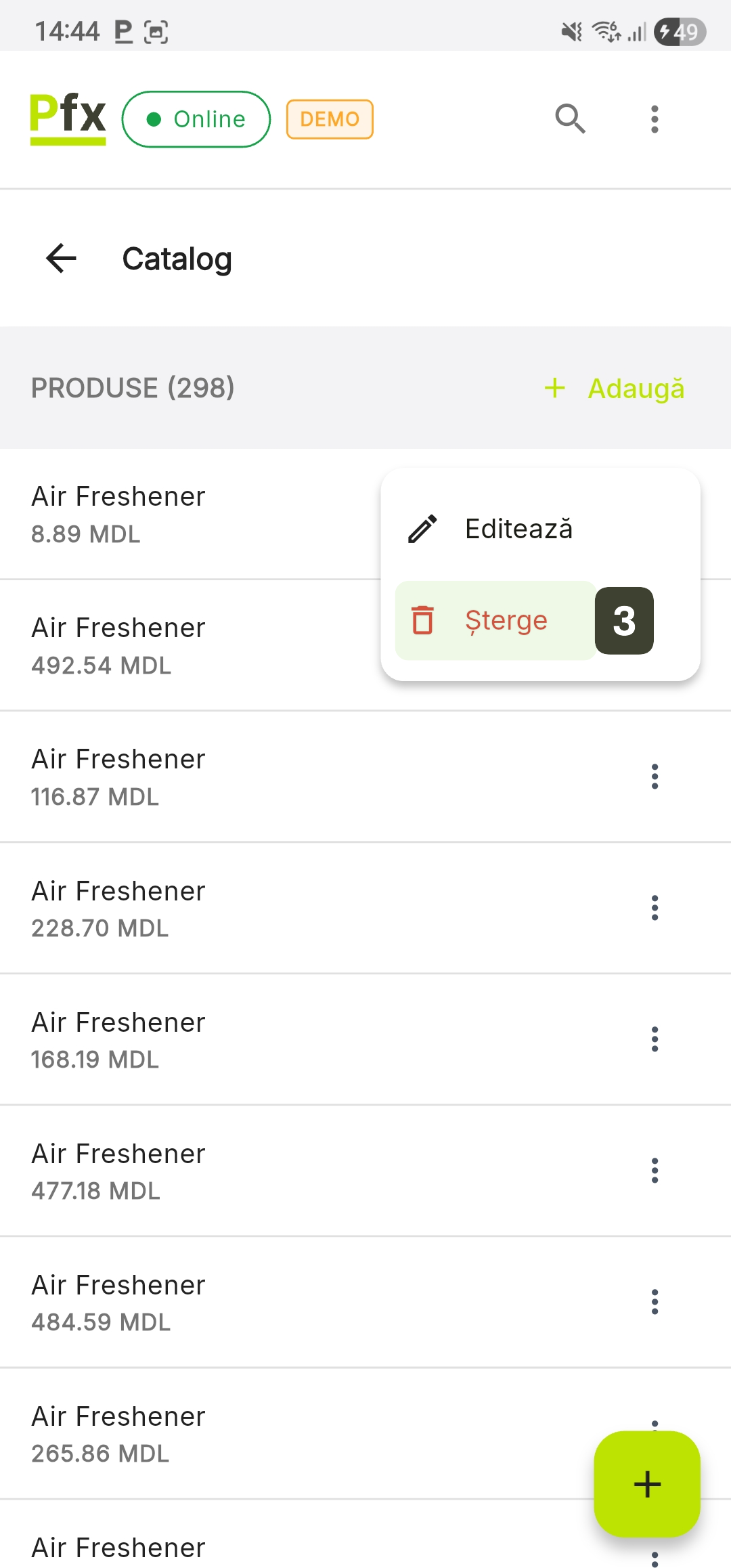
Task: Tap the green plus floating button
Action: pyautogui.click(x=646, y=1483)
